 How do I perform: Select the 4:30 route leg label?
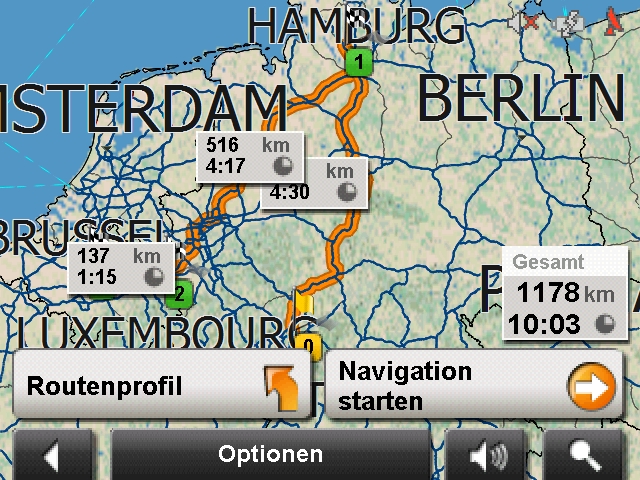tap(314, 183)
